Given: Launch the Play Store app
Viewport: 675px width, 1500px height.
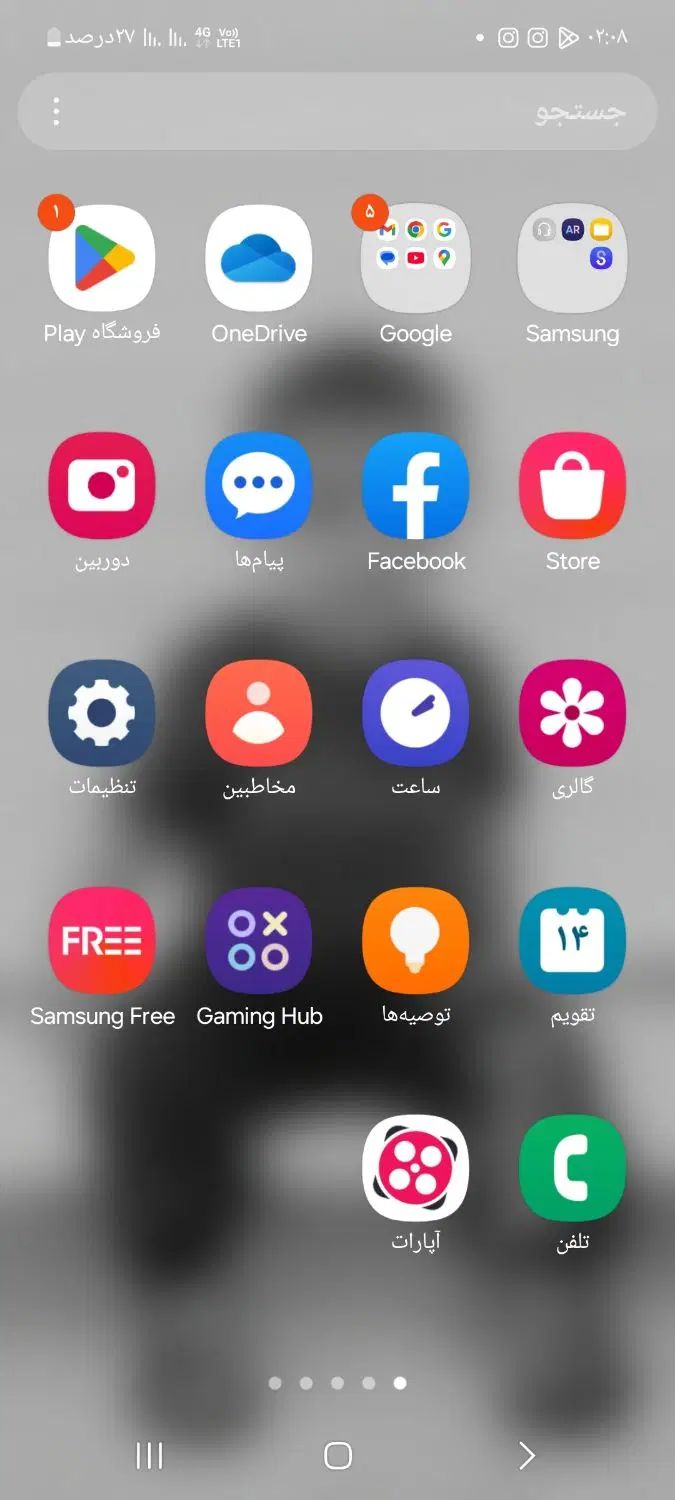Looking at the screenshot, I should click(x=102, y=258).
